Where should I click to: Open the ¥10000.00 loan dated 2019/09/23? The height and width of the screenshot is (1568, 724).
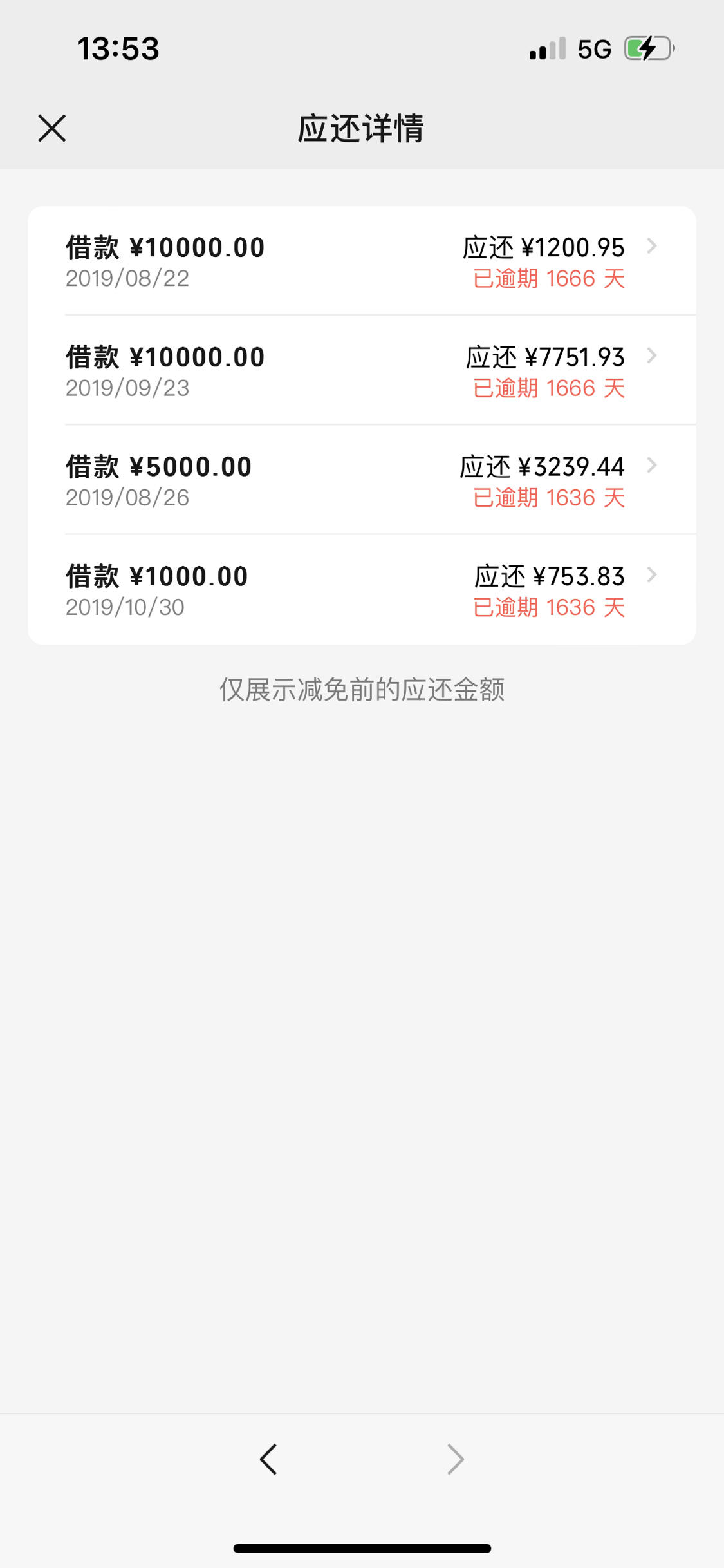click(362, 370)
